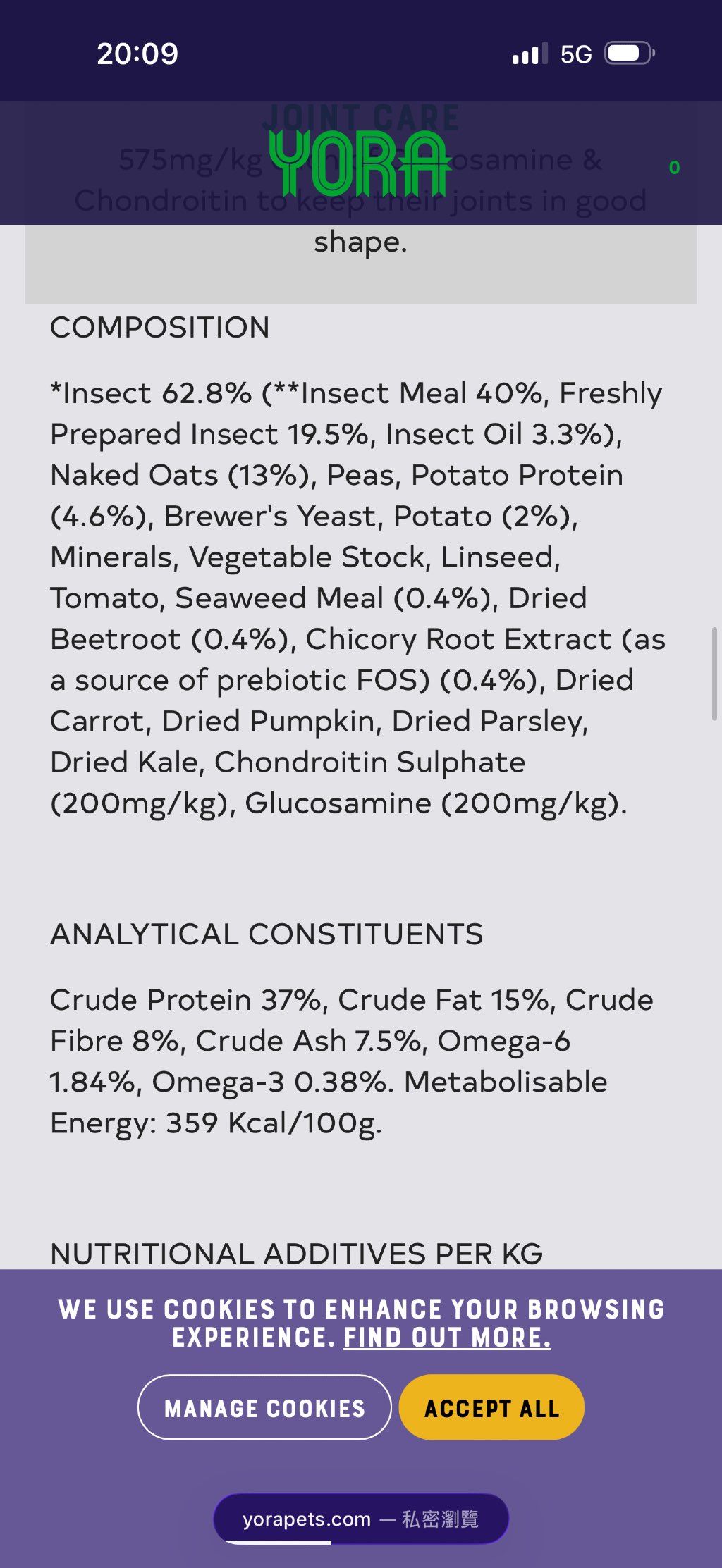Open the cart showing 0 items
Image resolution: width=722 pixels, height=1568 pixels.
674,168
